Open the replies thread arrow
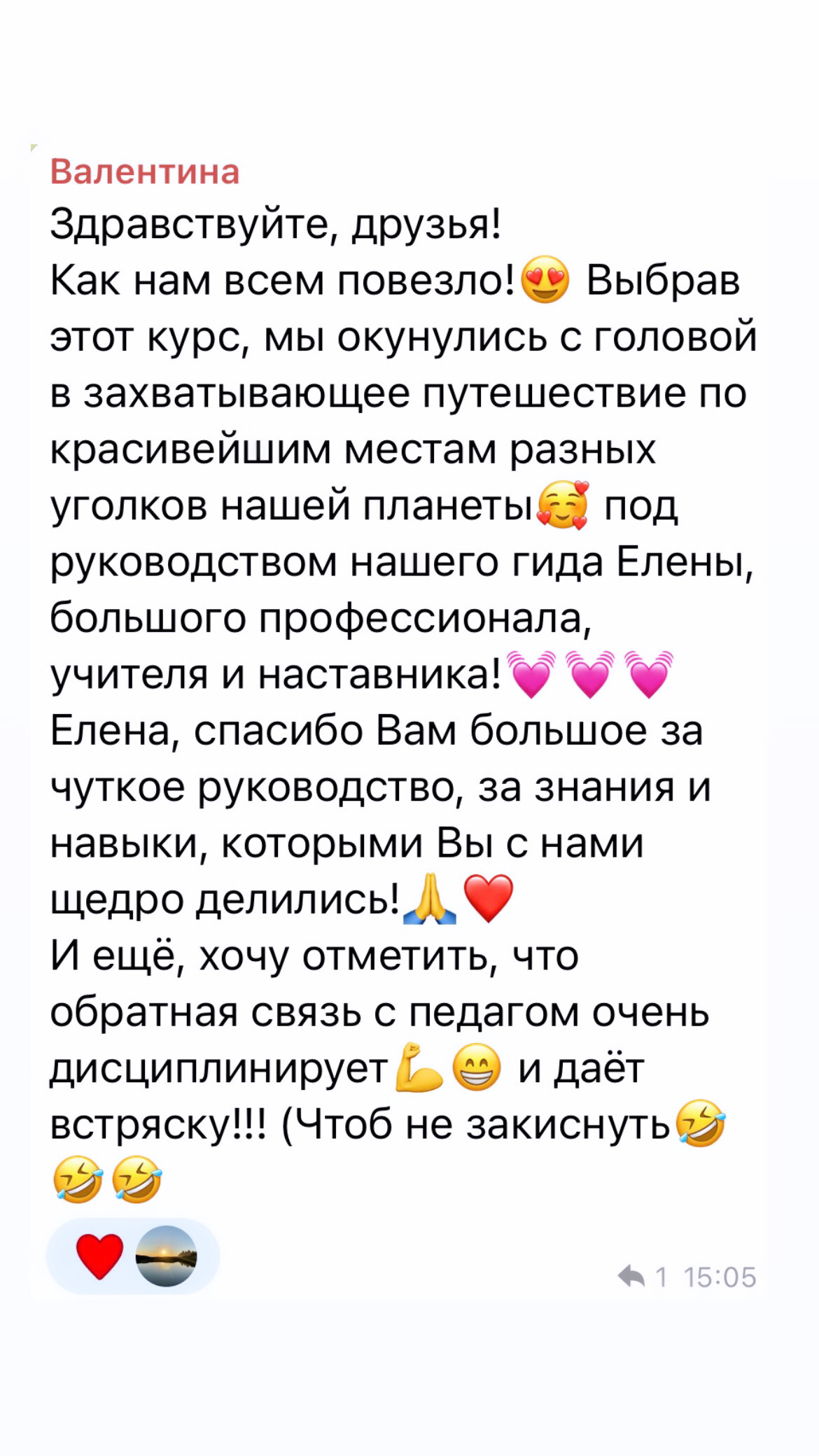Screen dimensions: 819x1456 point(631,1276)
